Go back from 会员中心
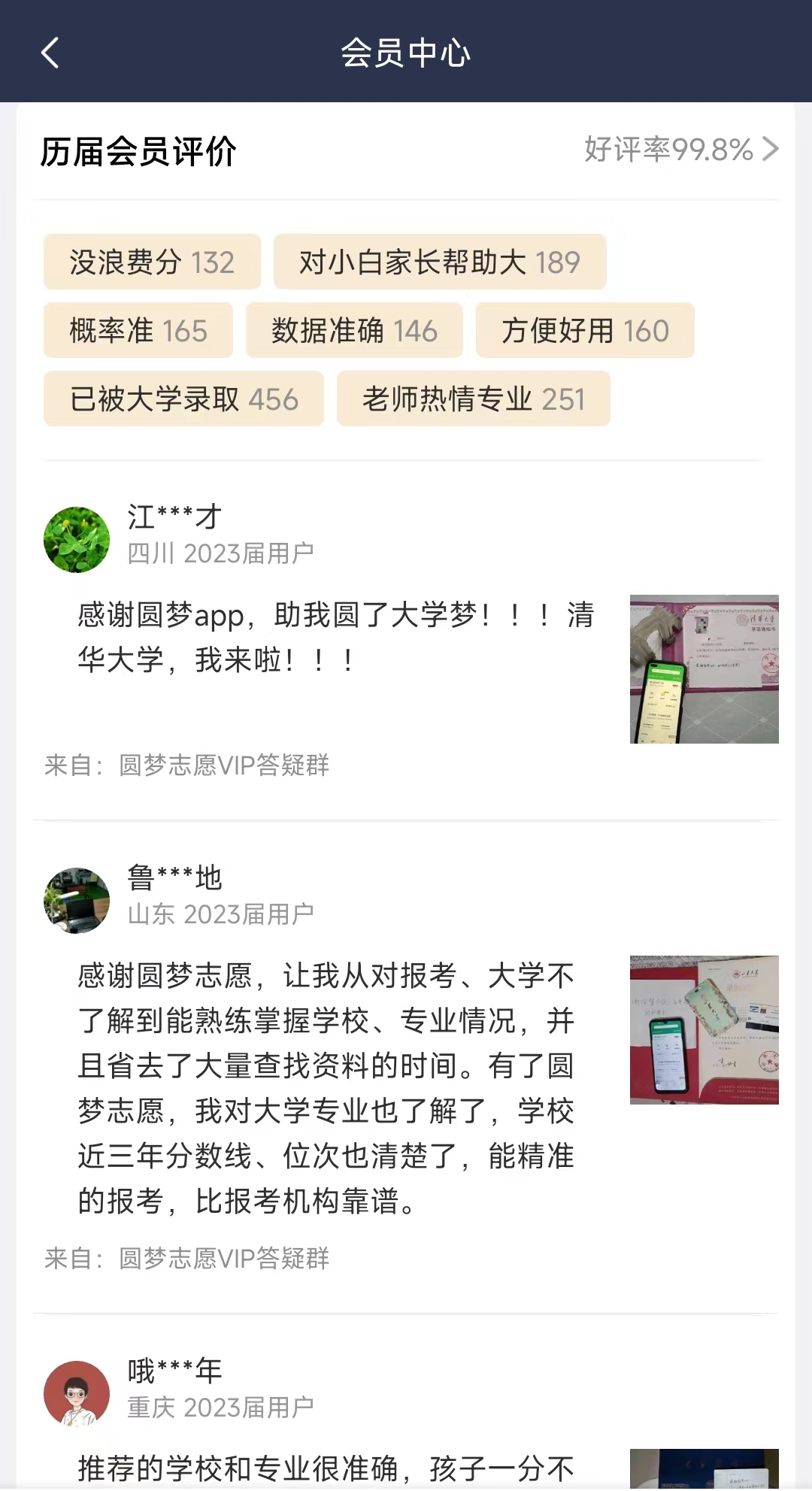 [50, 53]
